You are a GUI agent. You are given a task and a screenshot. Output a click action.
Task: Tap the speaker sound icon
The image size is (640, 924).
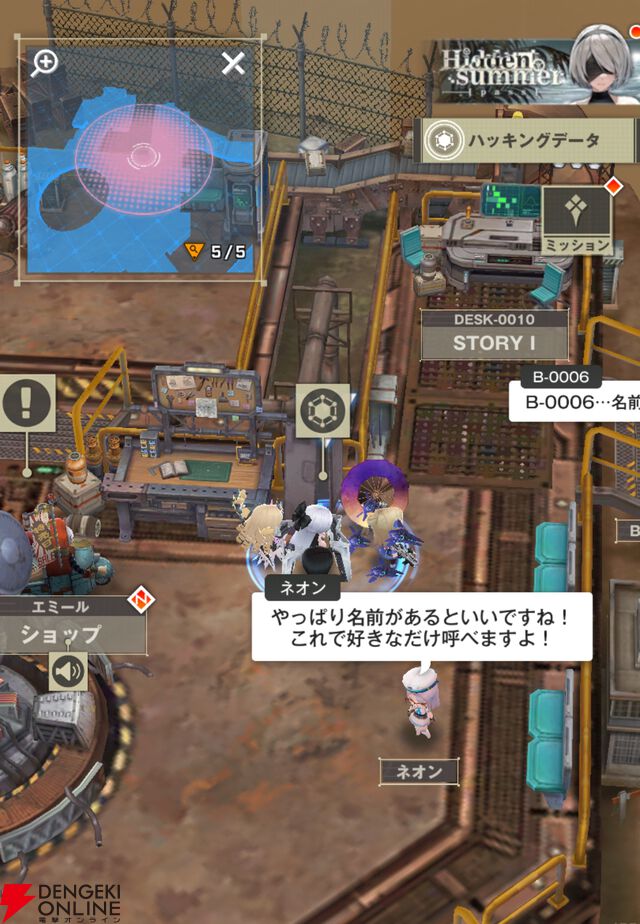(x=68, y=672)
